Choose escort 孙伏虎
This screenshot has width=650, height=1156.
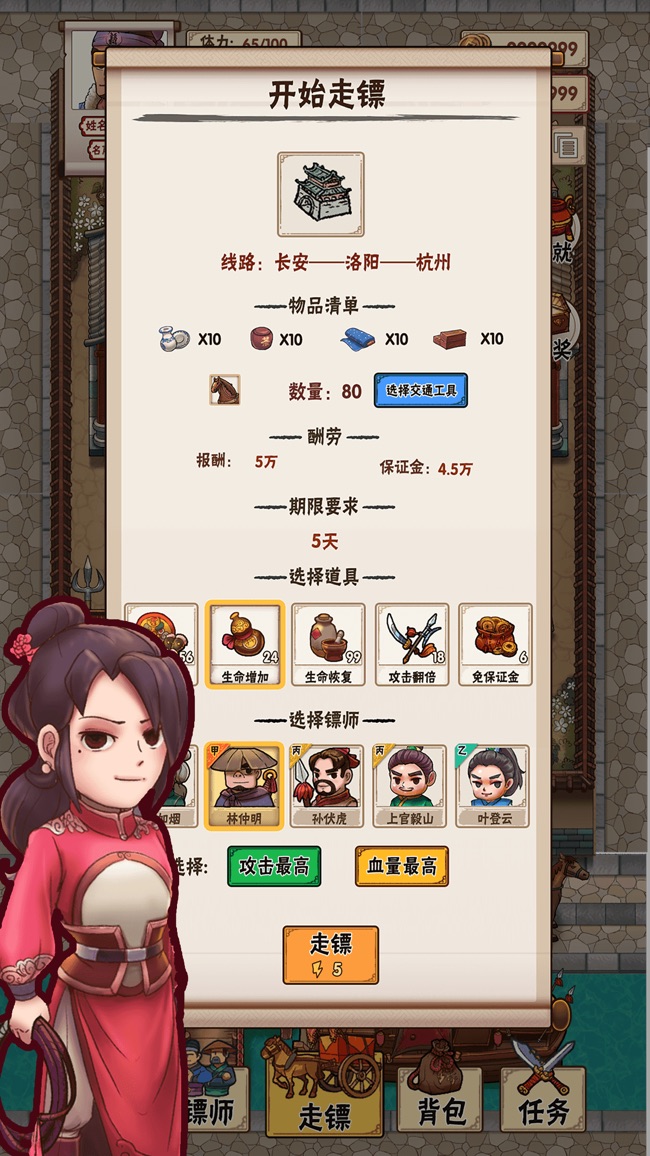(x=327, y=785)
